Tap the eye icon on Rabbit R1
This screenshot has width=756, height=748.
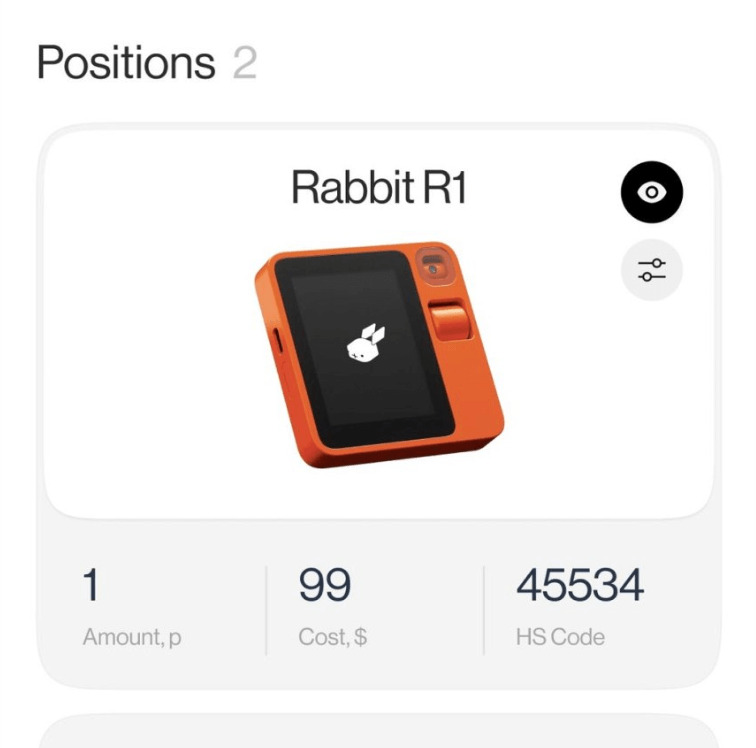tap(652, 192)
